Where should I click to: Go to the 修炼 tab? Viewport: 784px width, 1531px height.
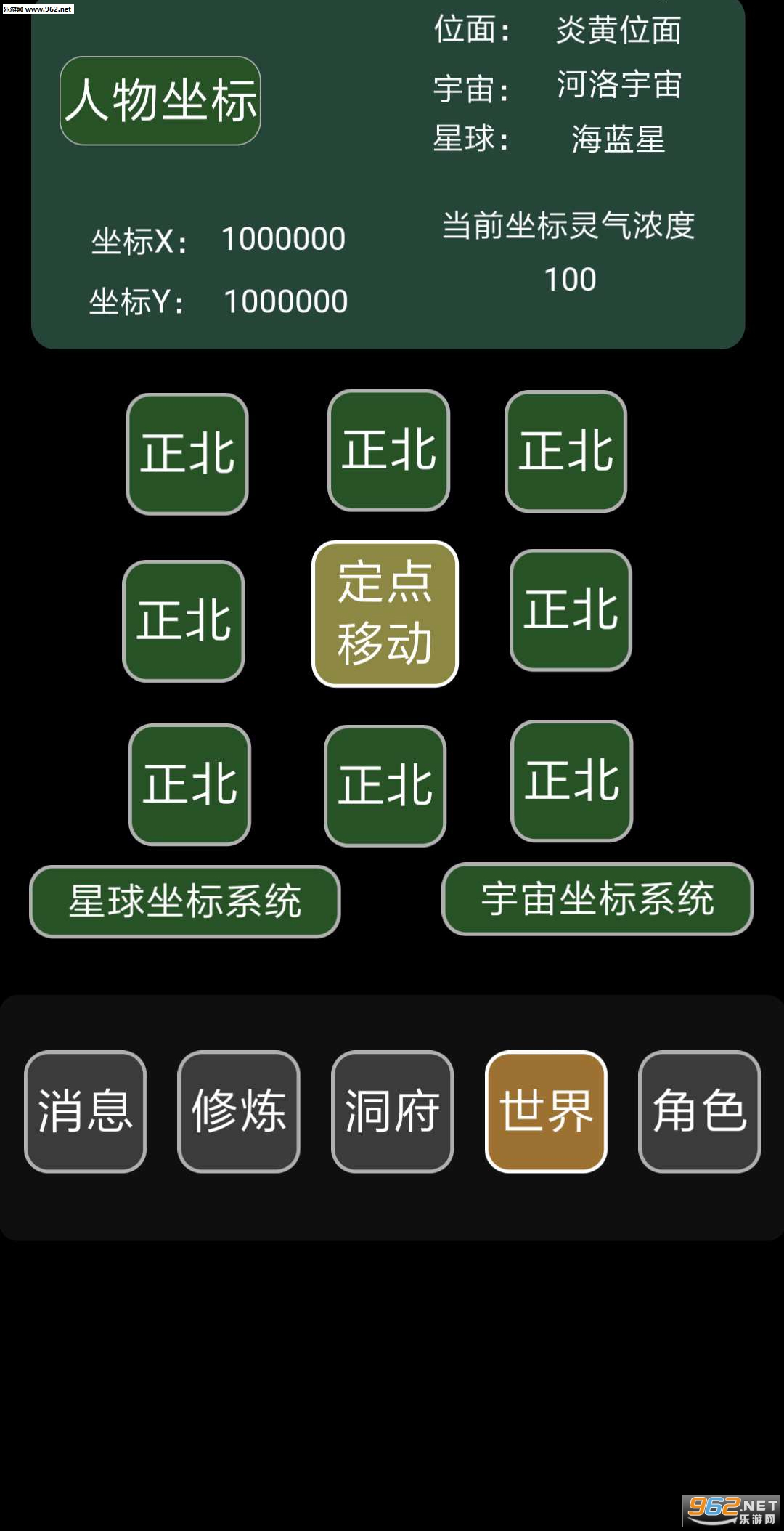(x=239, y=1111)
